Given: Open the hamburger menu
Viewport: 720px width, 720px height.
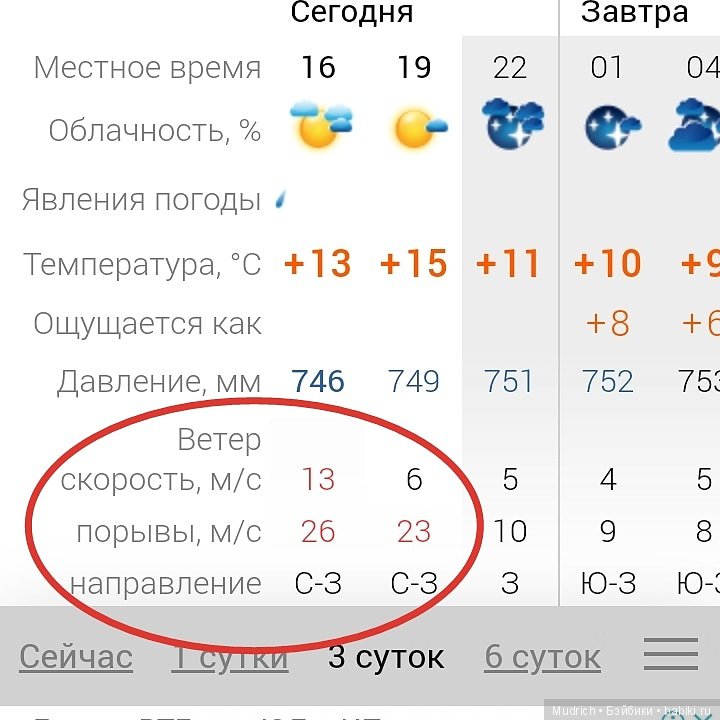Looking at the screenshot, I should click(x=671, y=655).
